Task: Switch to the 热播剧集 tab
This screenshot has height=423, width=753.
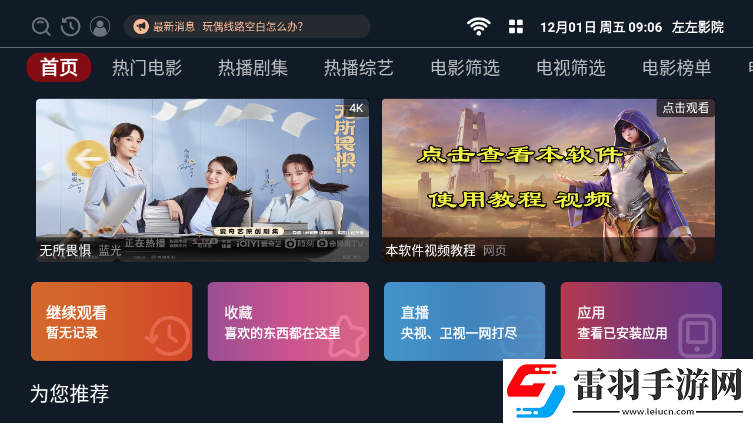Action: (253, 68)
